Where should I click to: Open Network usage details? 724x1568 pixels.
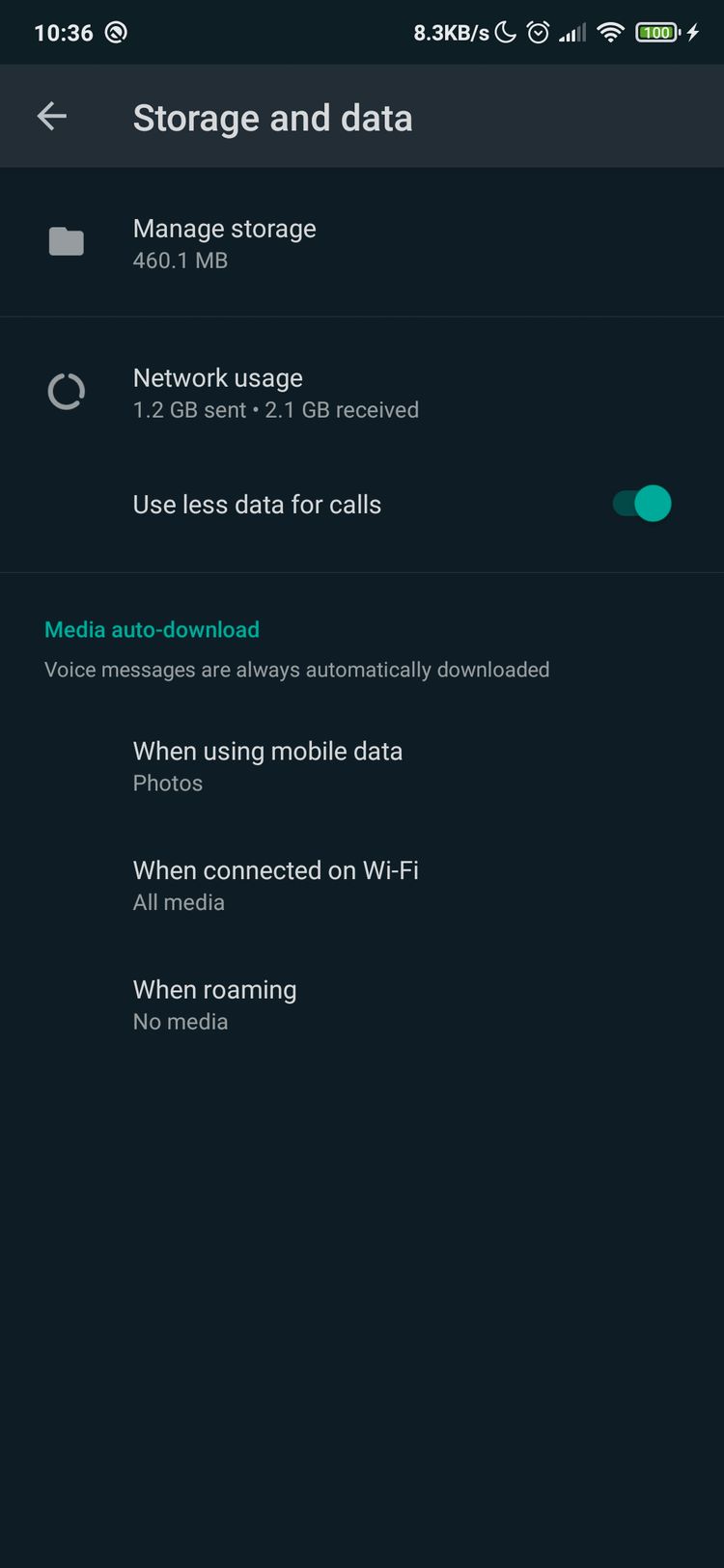click(x=362, y=393)
